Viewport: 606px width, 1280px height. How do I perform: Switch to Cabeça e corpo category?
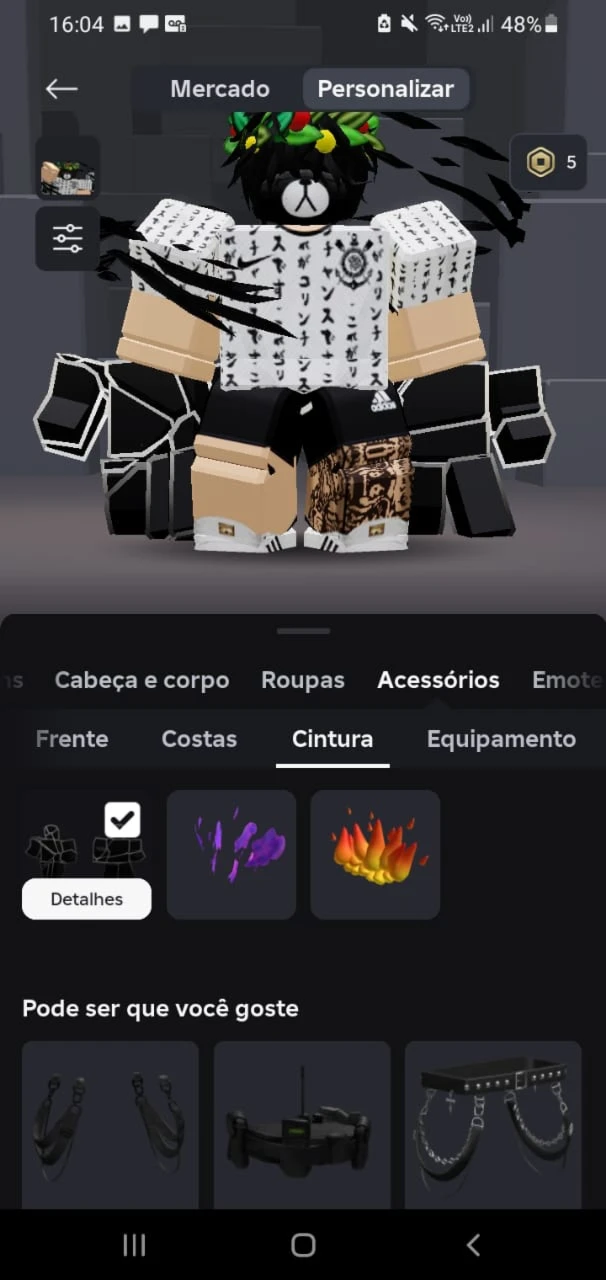tap(142, 680)
